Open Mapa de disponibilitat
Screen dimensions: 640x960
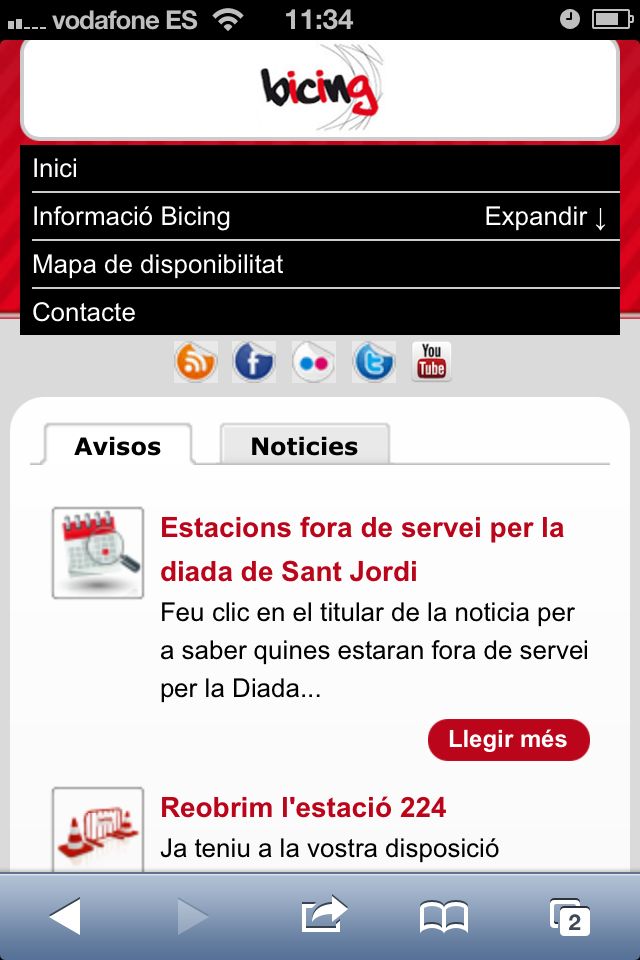(158, 265)
